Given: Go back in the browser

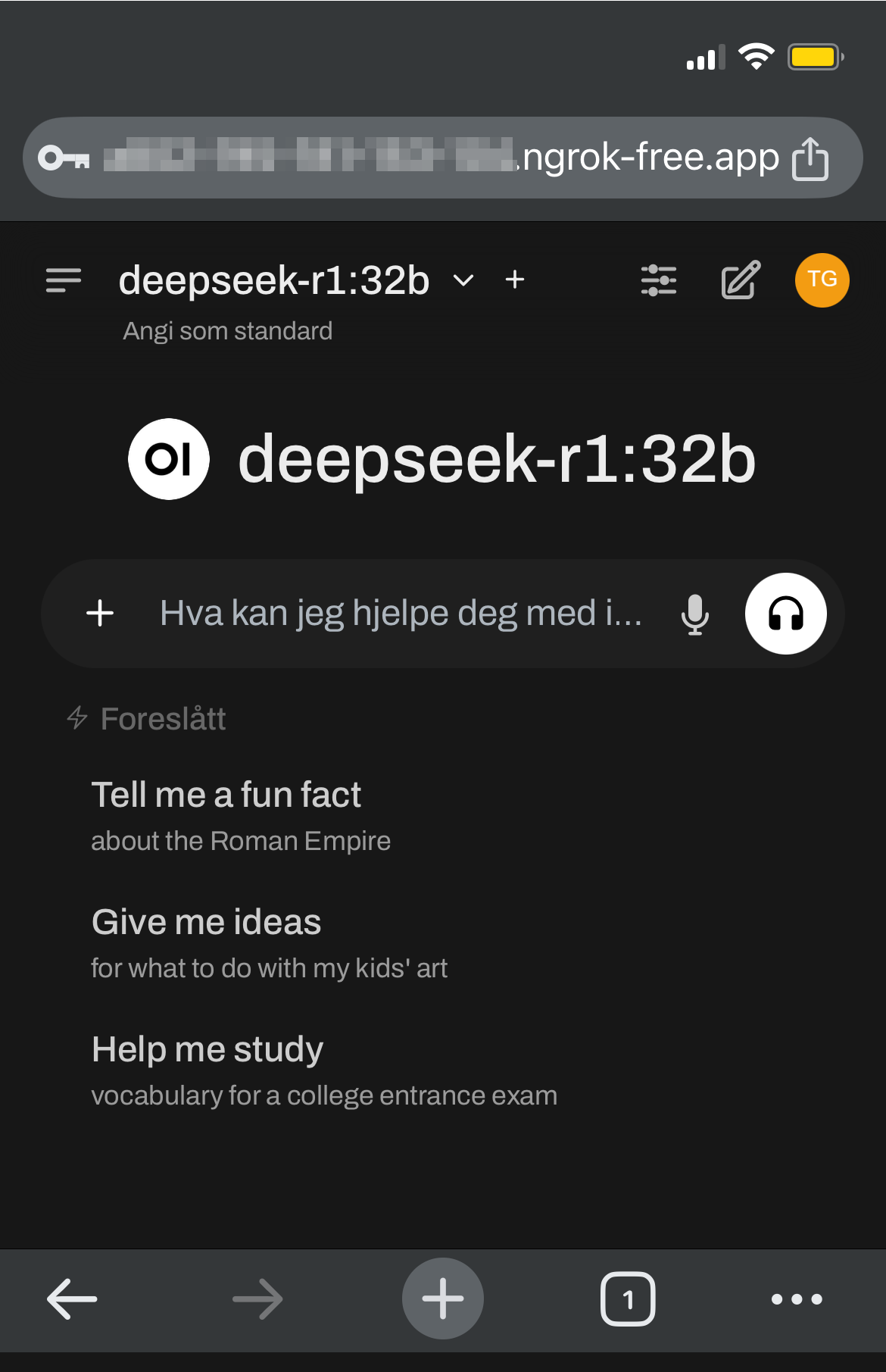Looking at the screenshot, I should [72, 1299].
